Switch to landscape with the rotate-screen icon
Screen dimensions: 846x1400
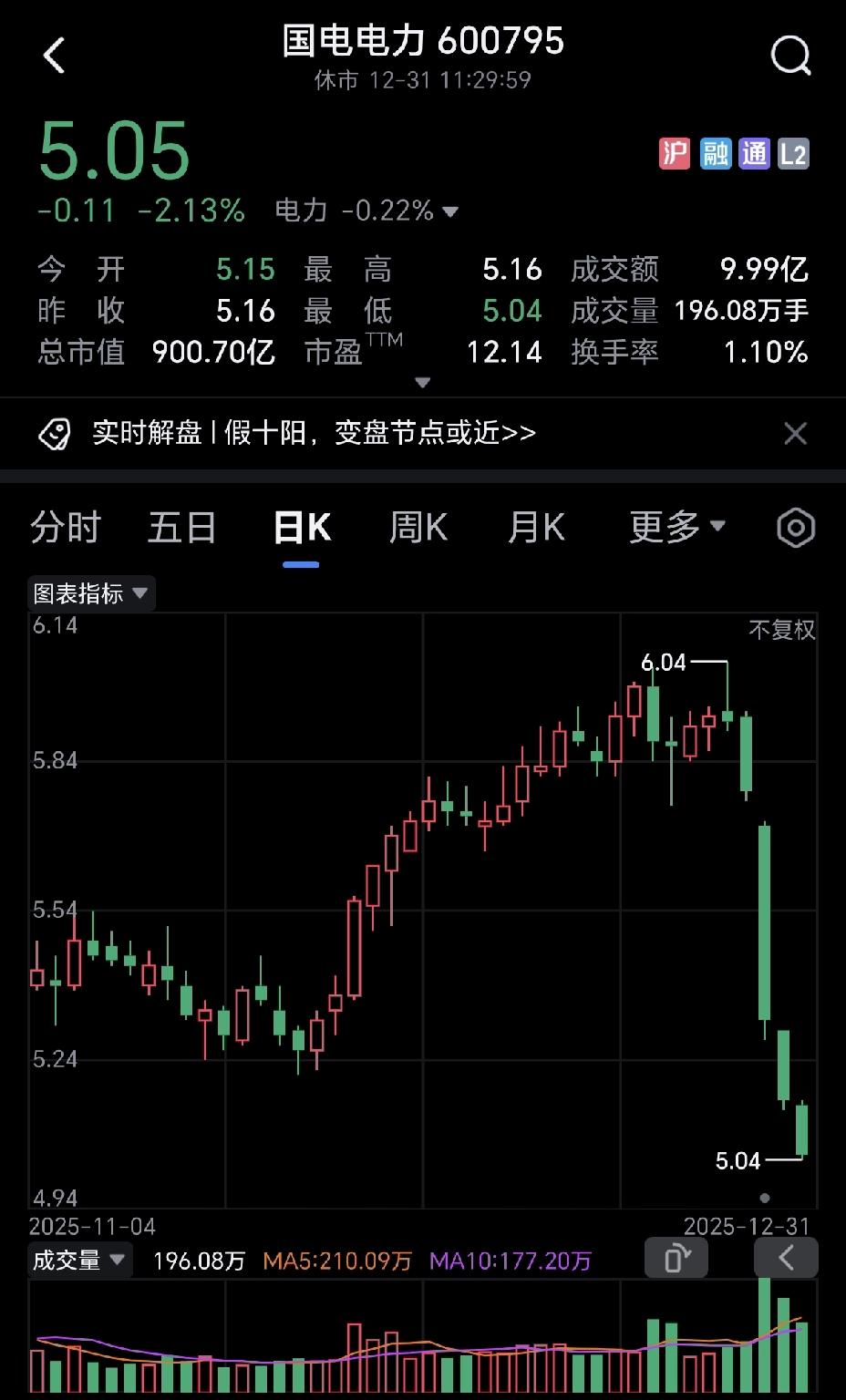click(676, 1258)
